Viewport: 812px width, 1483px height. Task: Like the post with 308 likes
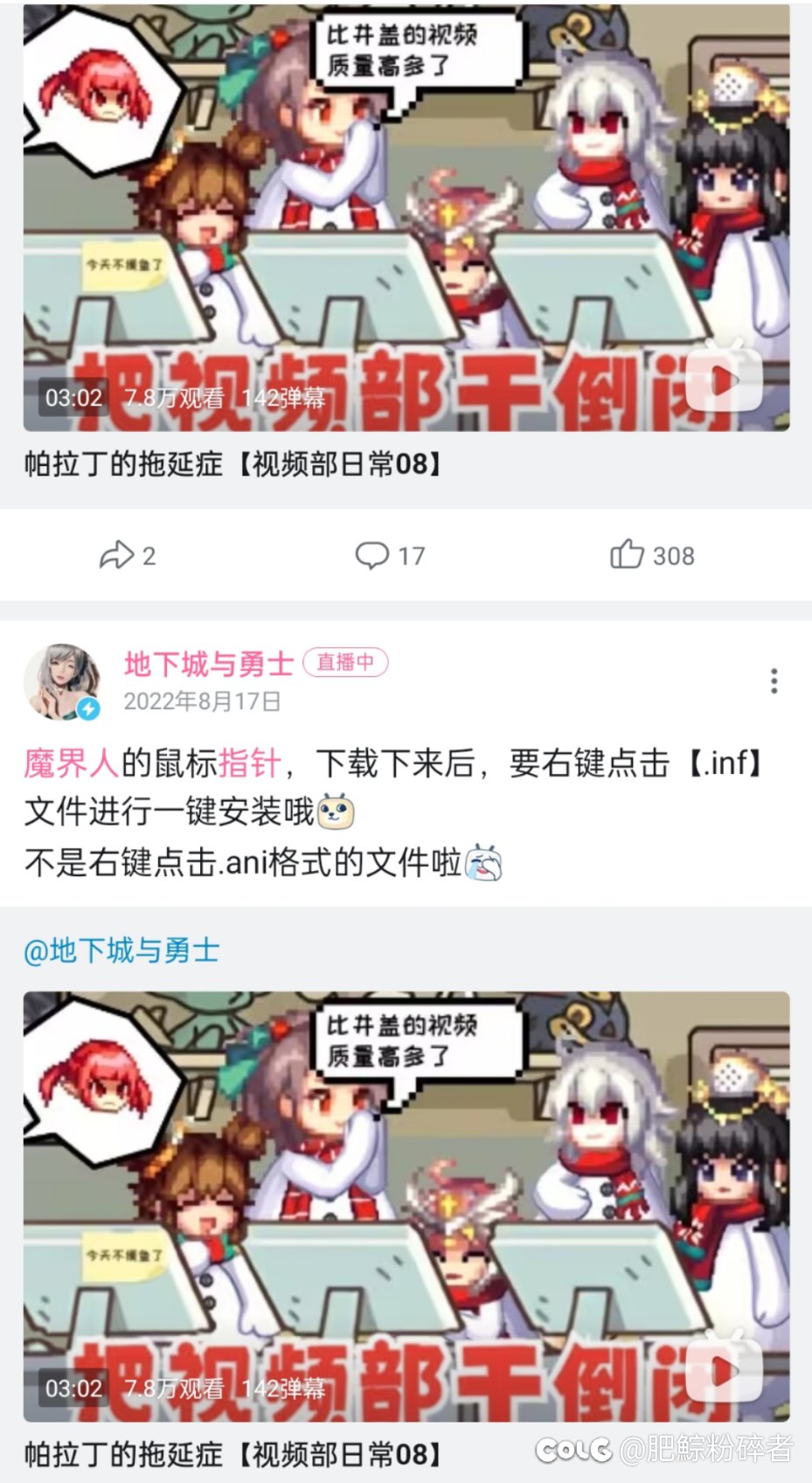tap(652, 554)
